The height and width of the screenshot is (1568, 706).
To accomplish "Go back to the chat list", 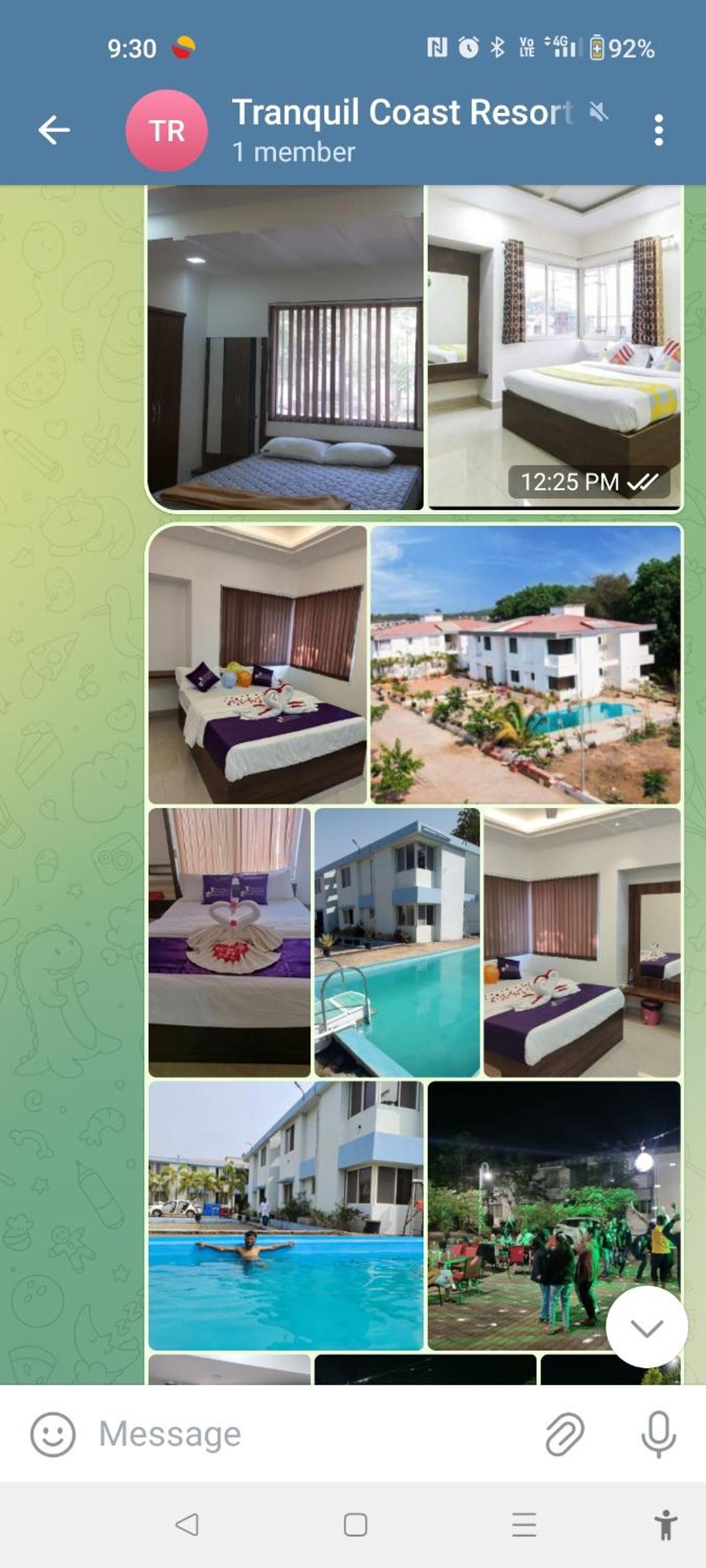I will 54,130.
